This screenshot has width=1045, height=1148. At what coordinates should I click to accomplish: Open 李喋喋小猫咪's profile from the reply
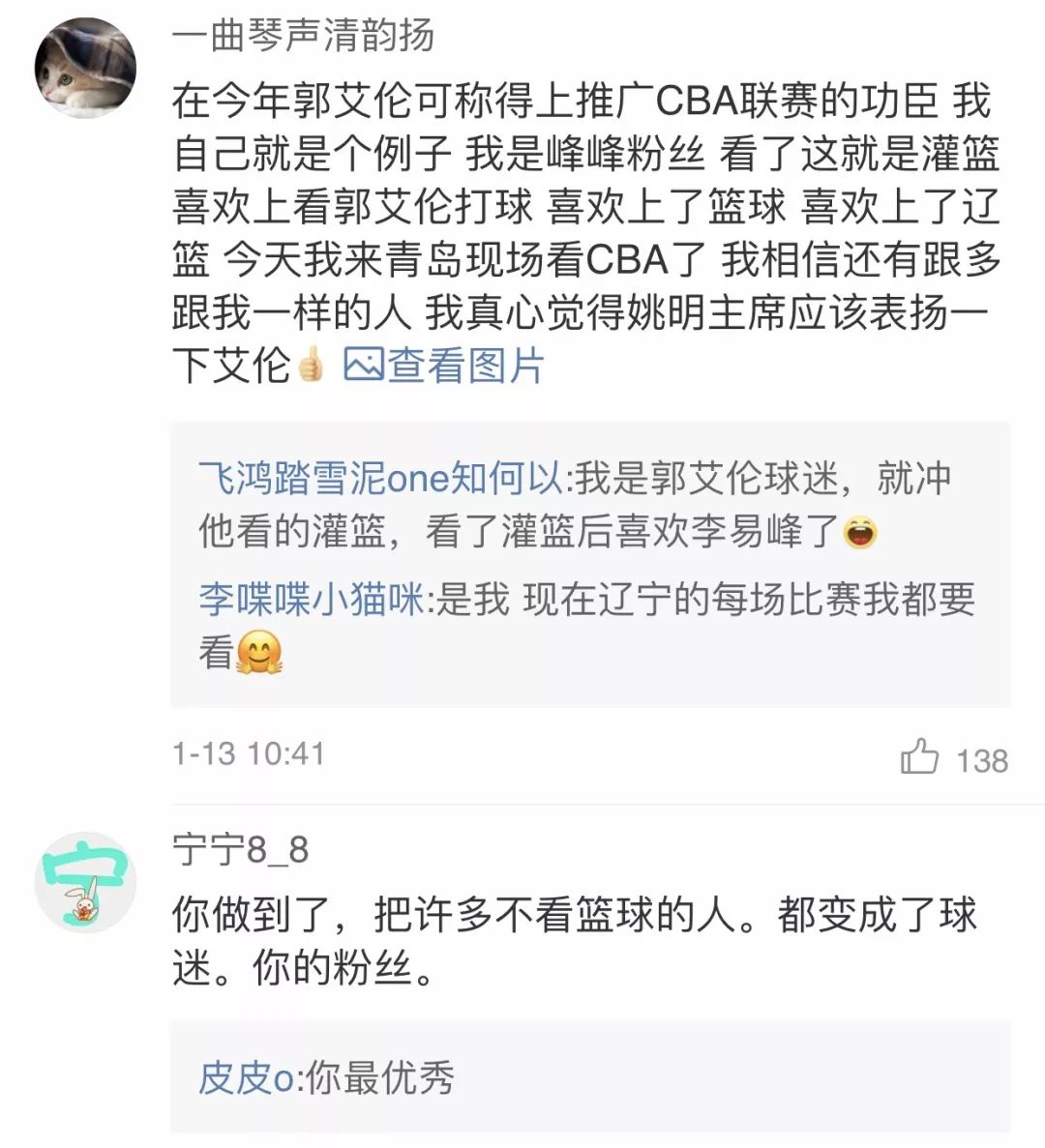[311, 600]
